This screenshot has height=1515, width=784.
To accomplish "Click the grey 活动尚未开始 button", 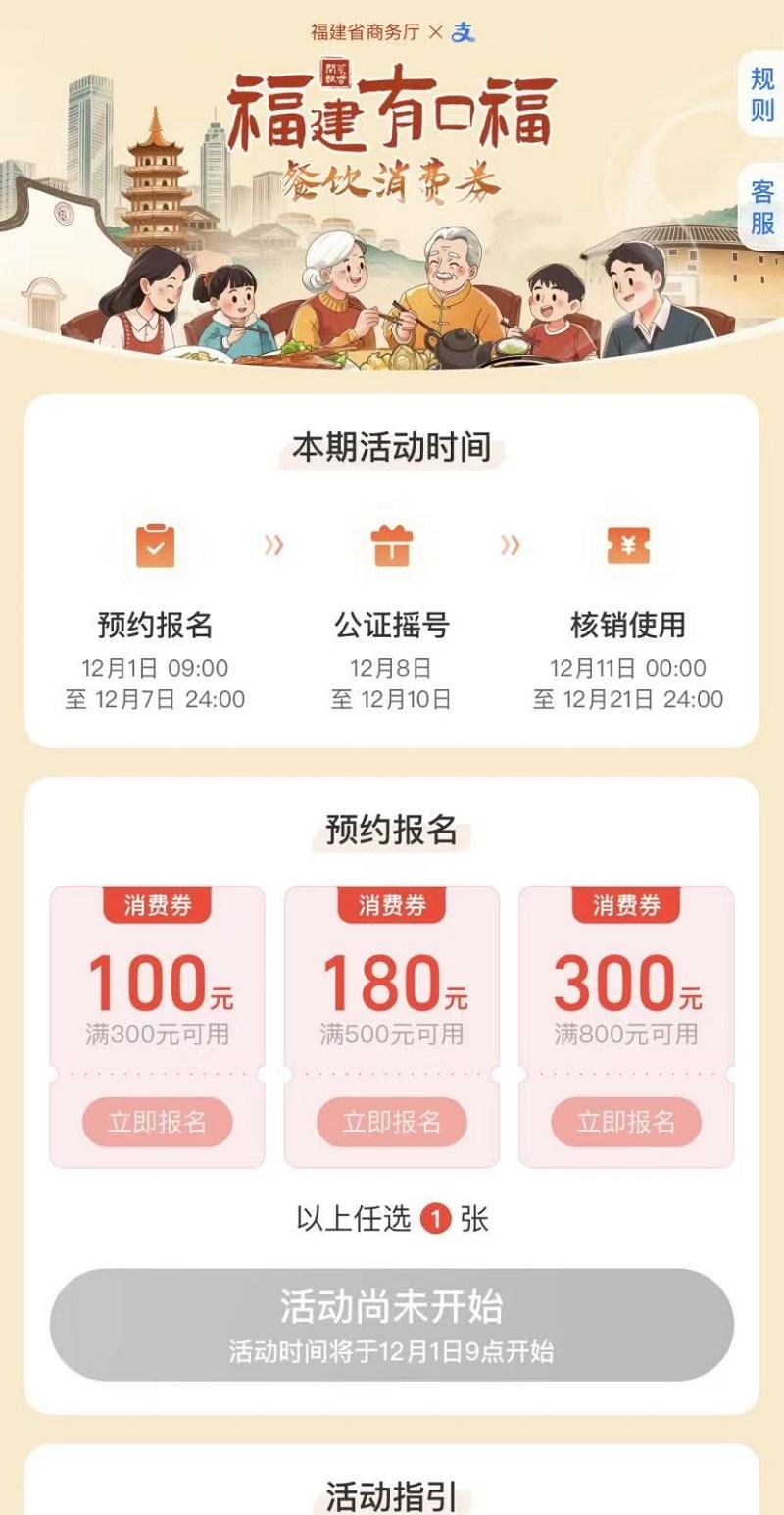I will [392, 1324].
